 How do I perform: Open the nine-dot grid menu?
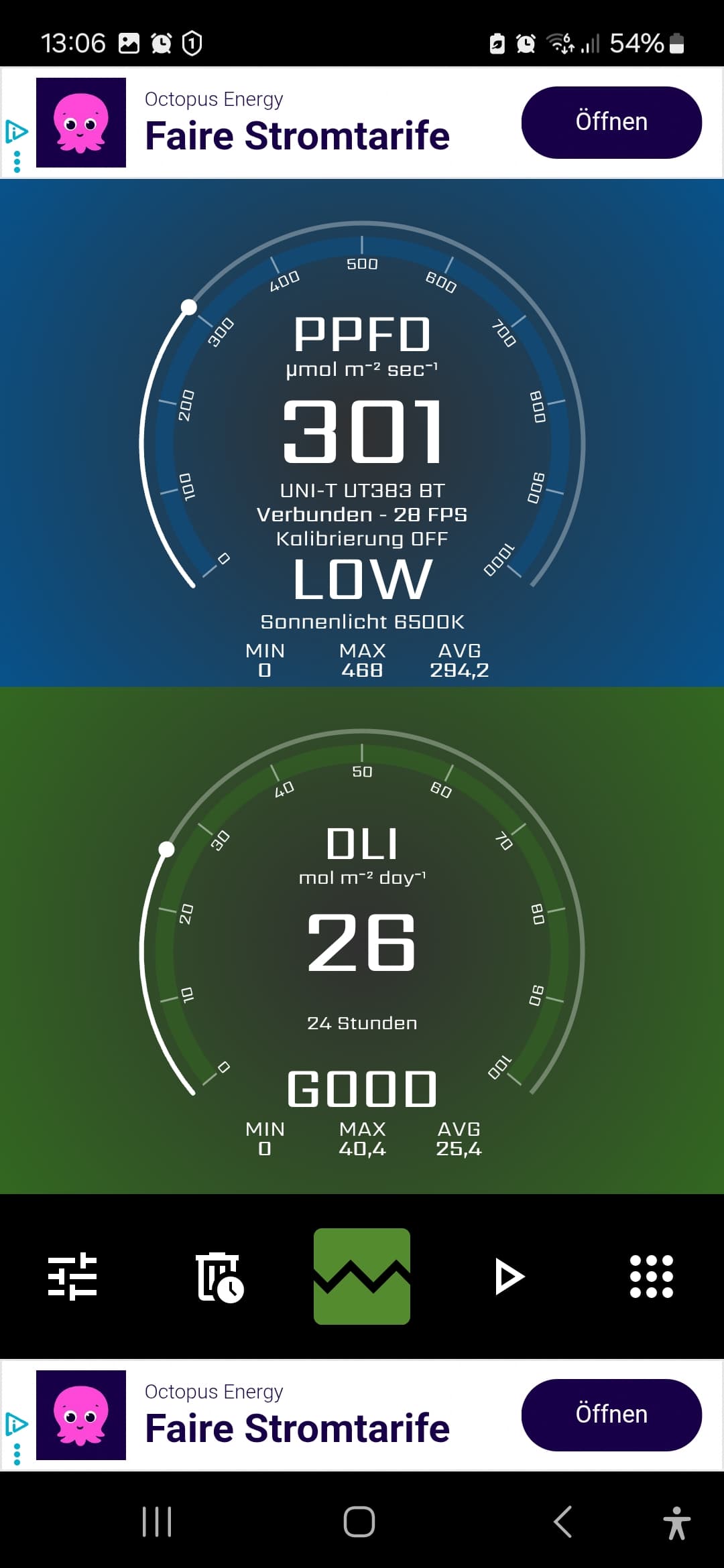pyautogui.click(x=651, y=1277)
